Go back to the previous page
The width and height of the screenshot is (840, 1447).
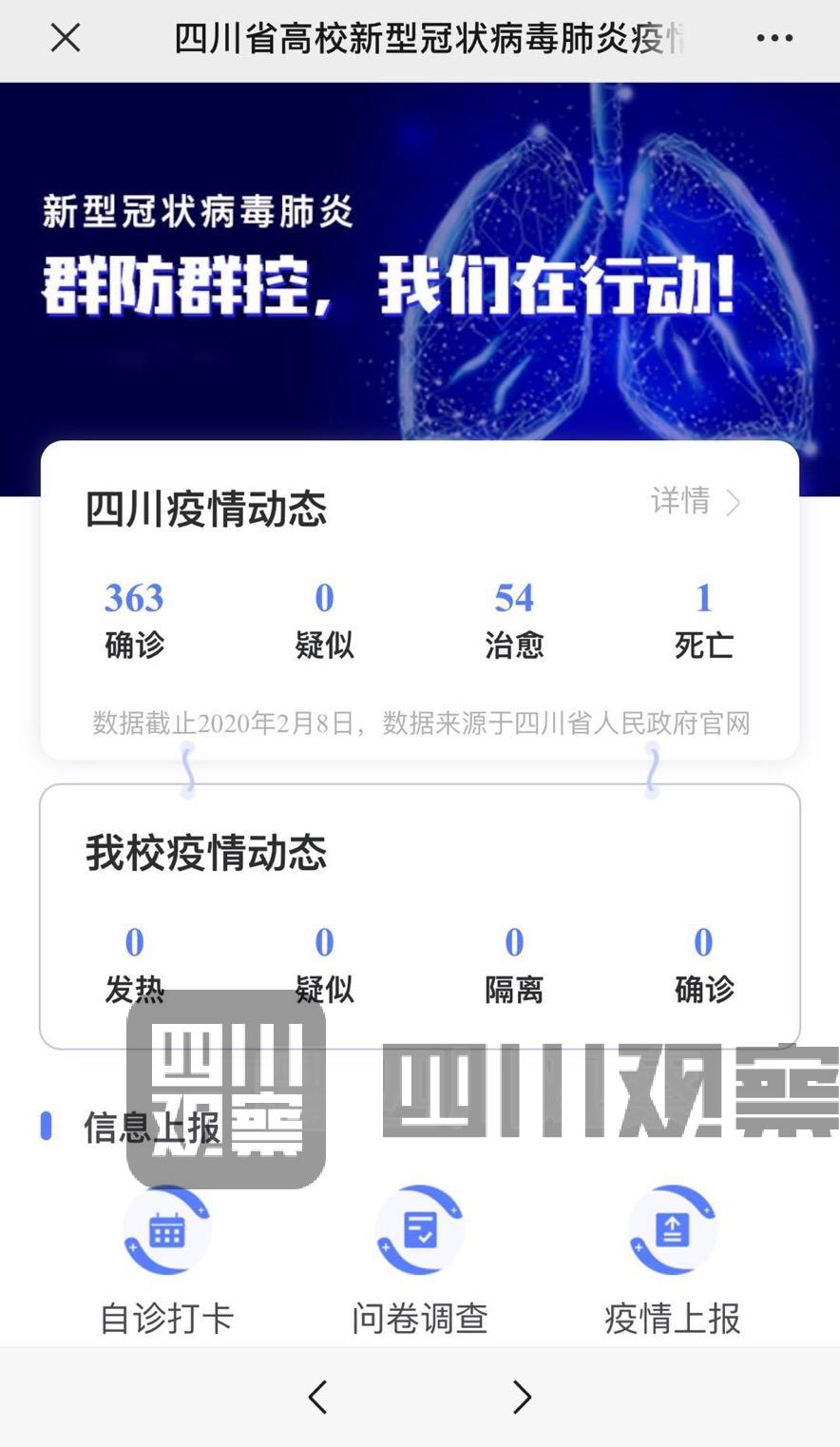pyautogui.click(x=318, y=1397)
